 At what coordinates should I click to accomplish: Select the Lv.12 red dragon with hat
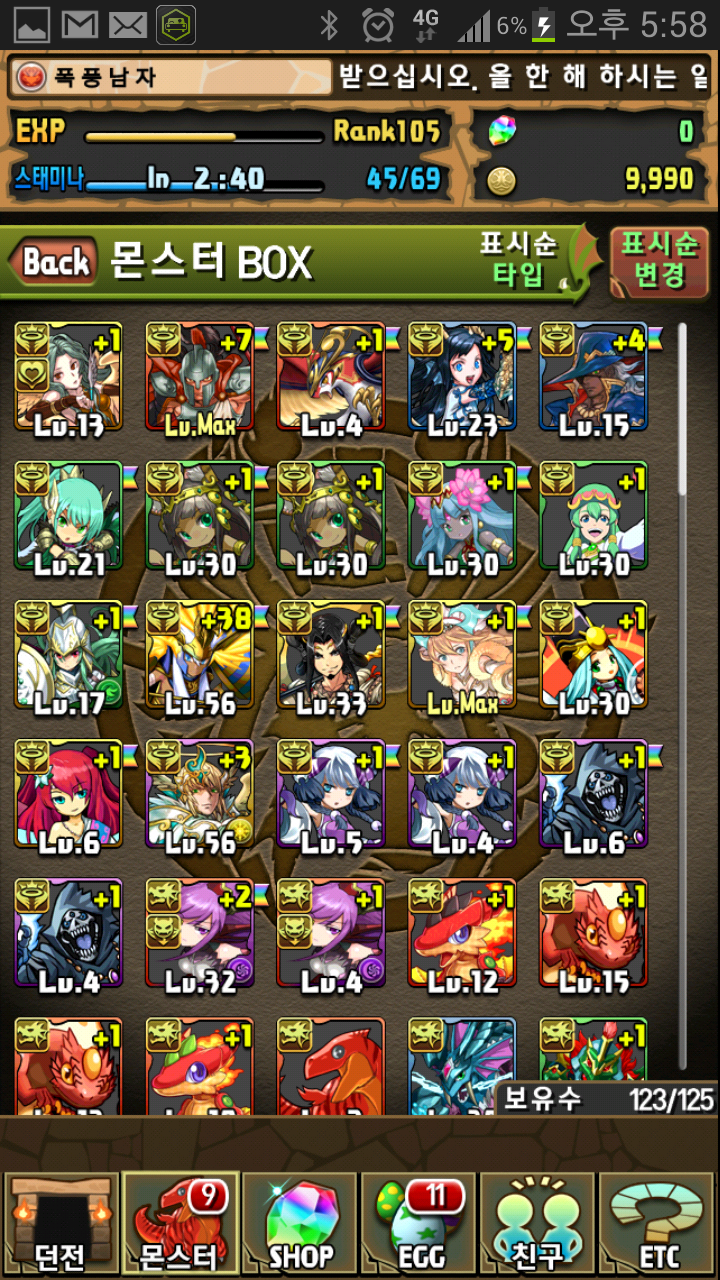pos(462,934)
